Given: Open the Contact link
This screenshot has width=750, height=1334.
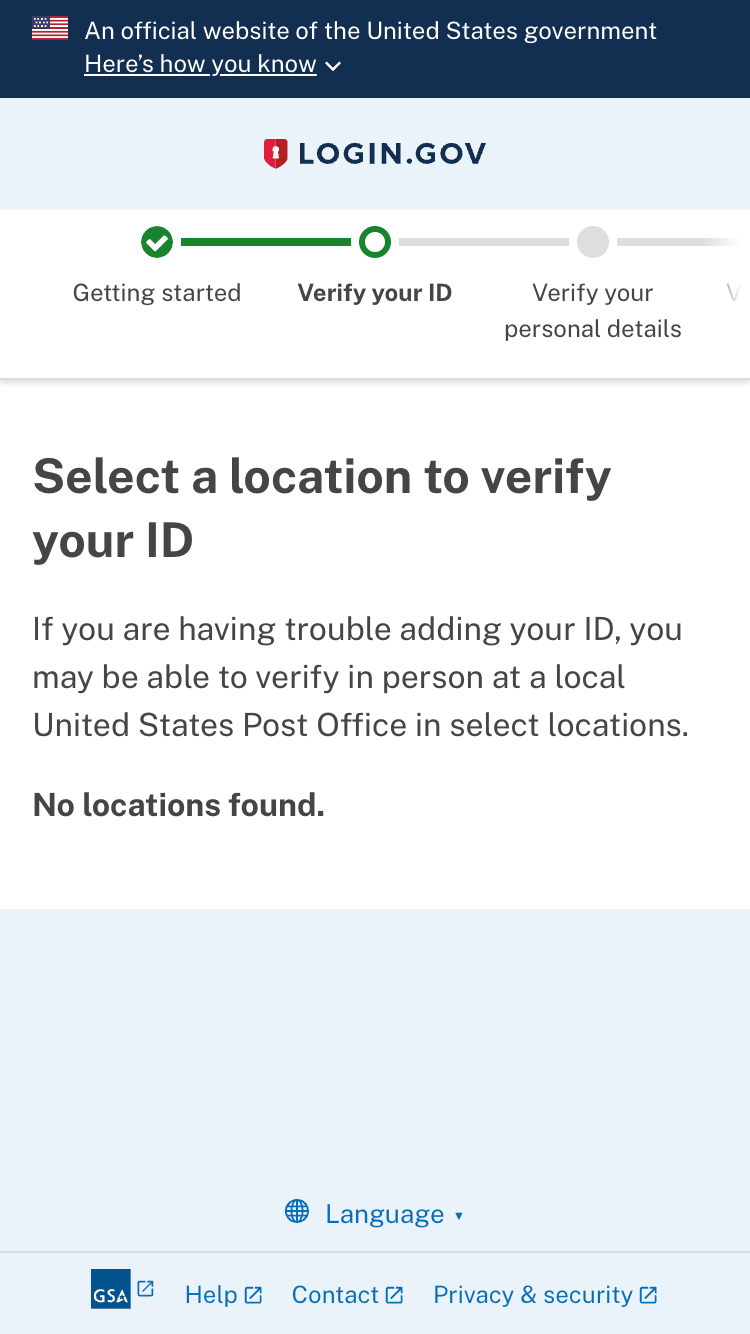Looking at the screenshot, I should tap(347, 1295).
